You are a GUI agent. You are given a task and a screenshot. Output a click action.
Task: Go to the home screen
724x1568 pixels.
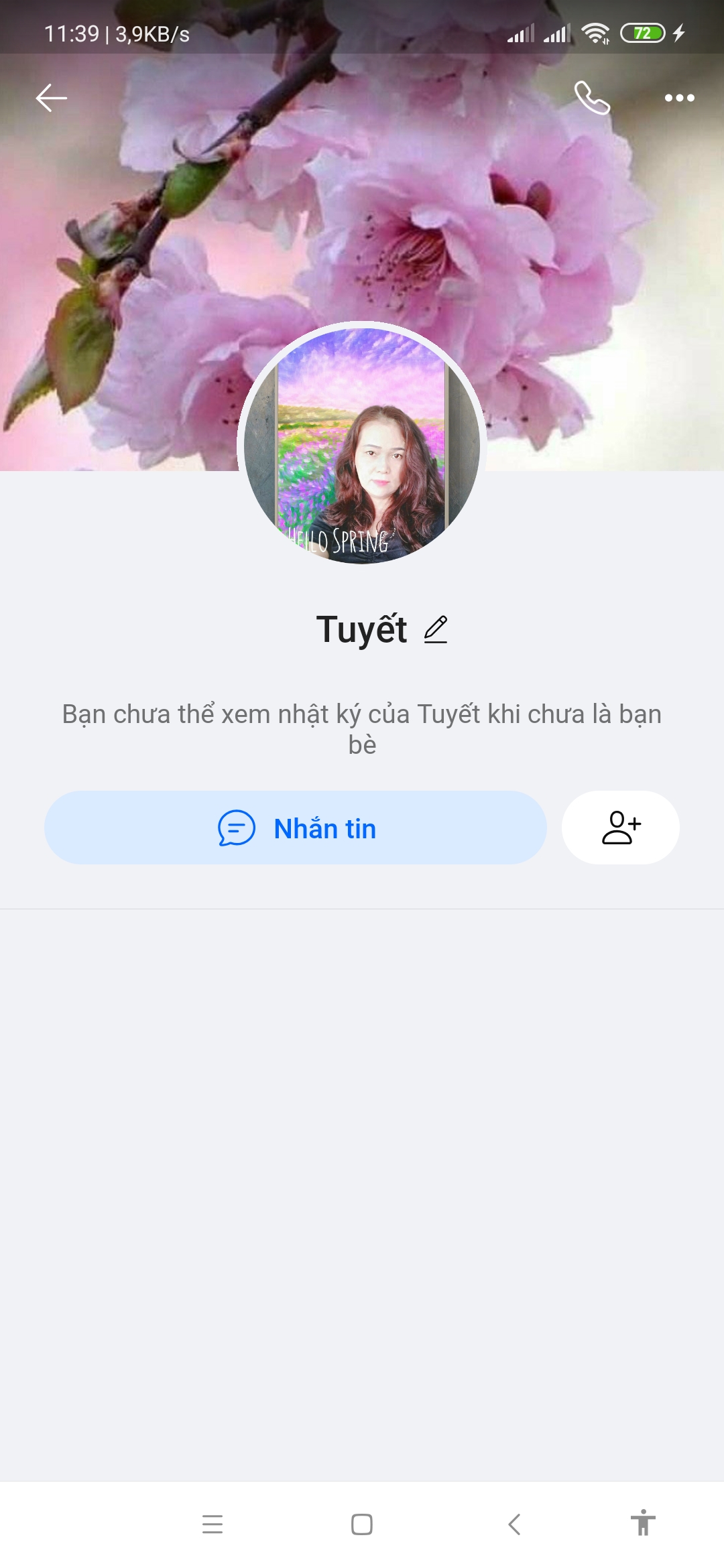(x=362, y=1524)
